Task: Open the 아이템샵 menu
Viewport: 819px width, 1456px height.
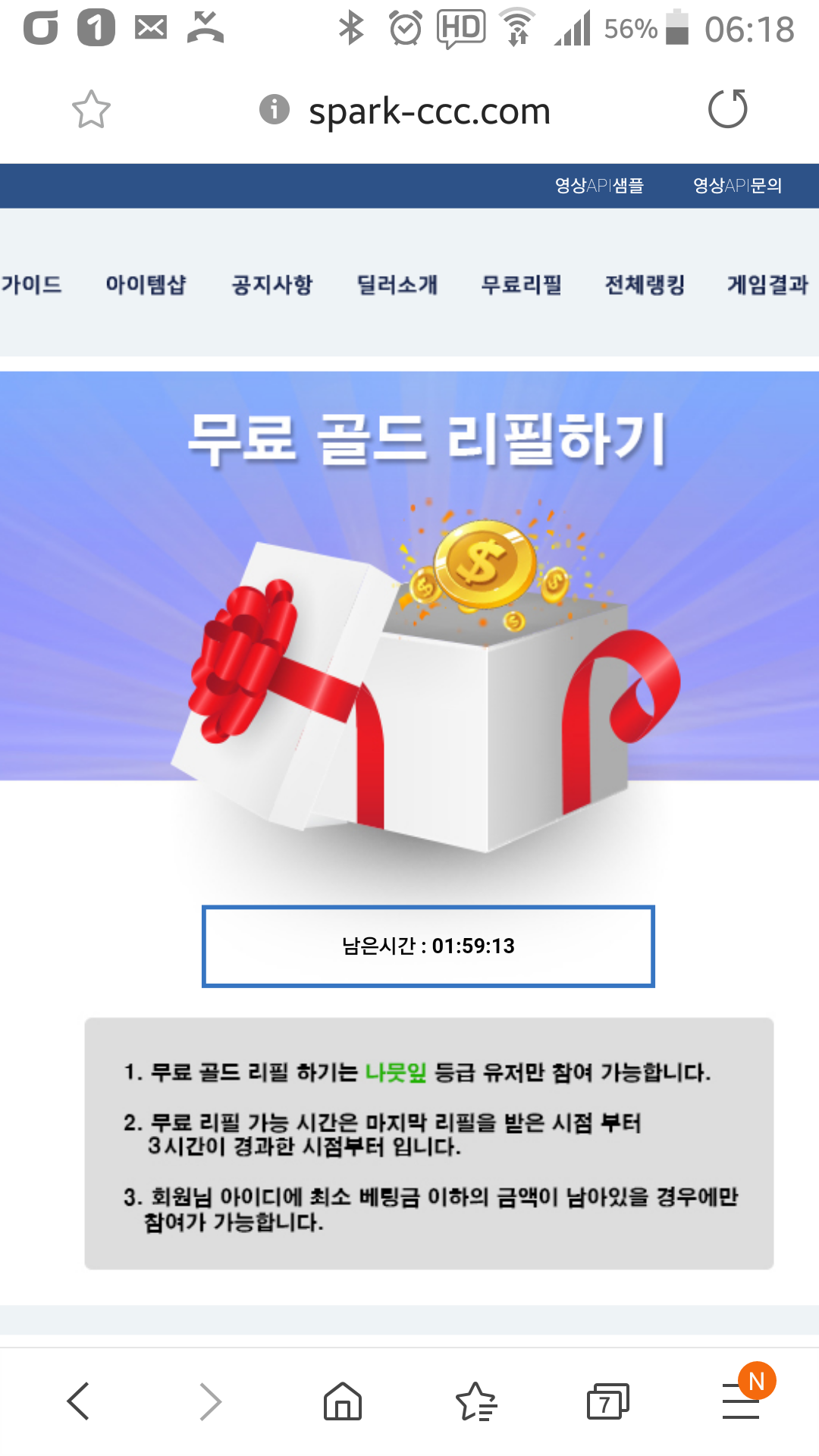Action: coord(146,285)
